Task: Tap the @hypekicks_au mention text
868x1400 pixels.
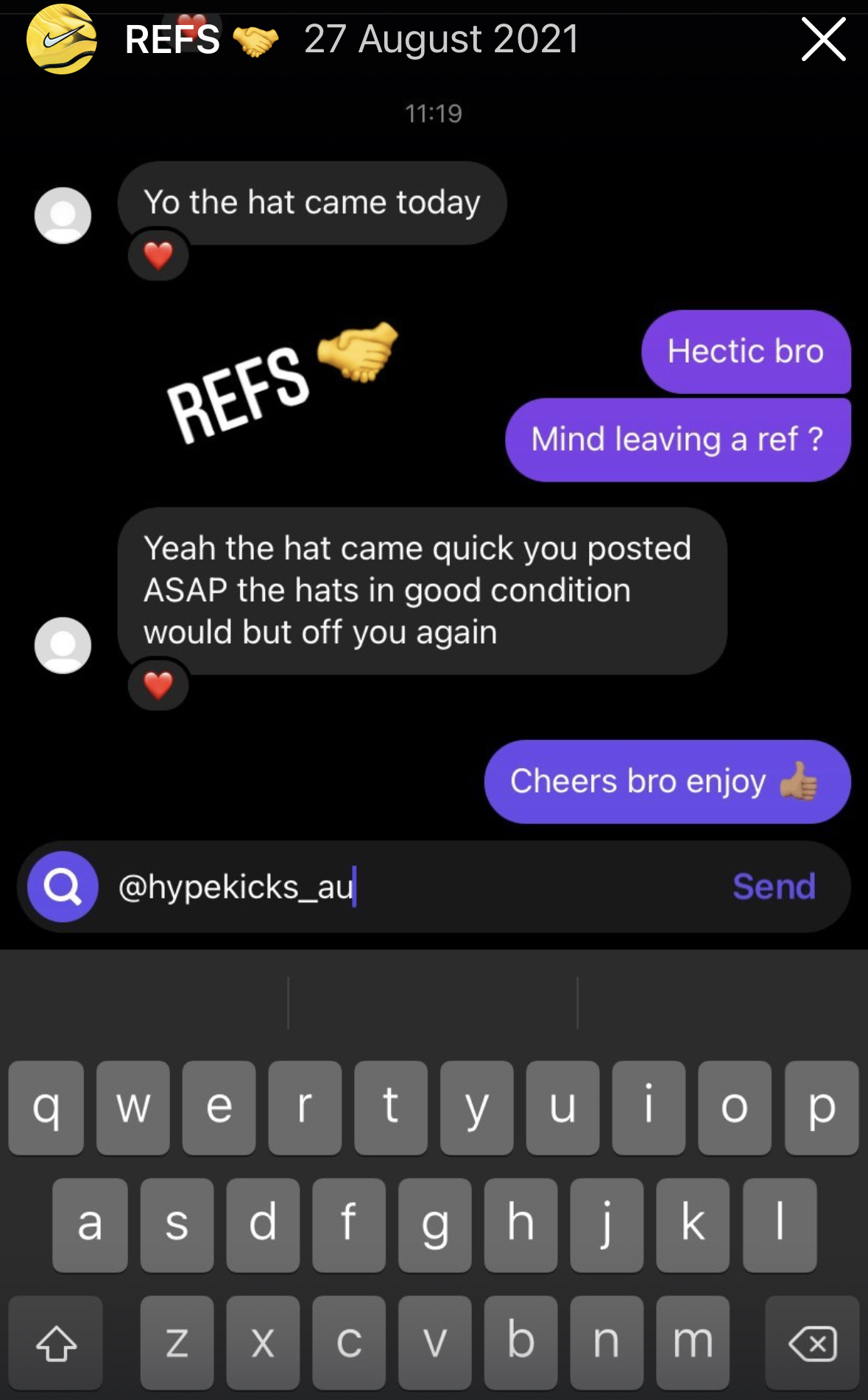Action: [x=234, y=887]
